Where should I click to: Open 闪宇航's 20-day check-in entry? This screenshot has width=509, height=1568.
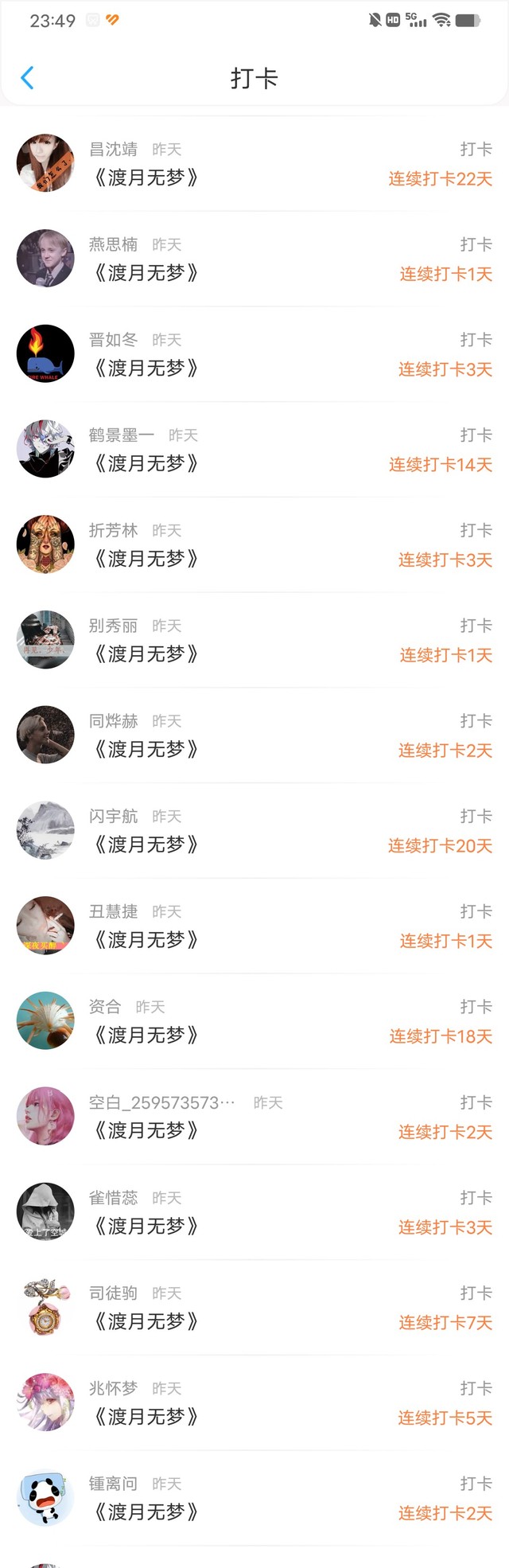tap(254, 831)
